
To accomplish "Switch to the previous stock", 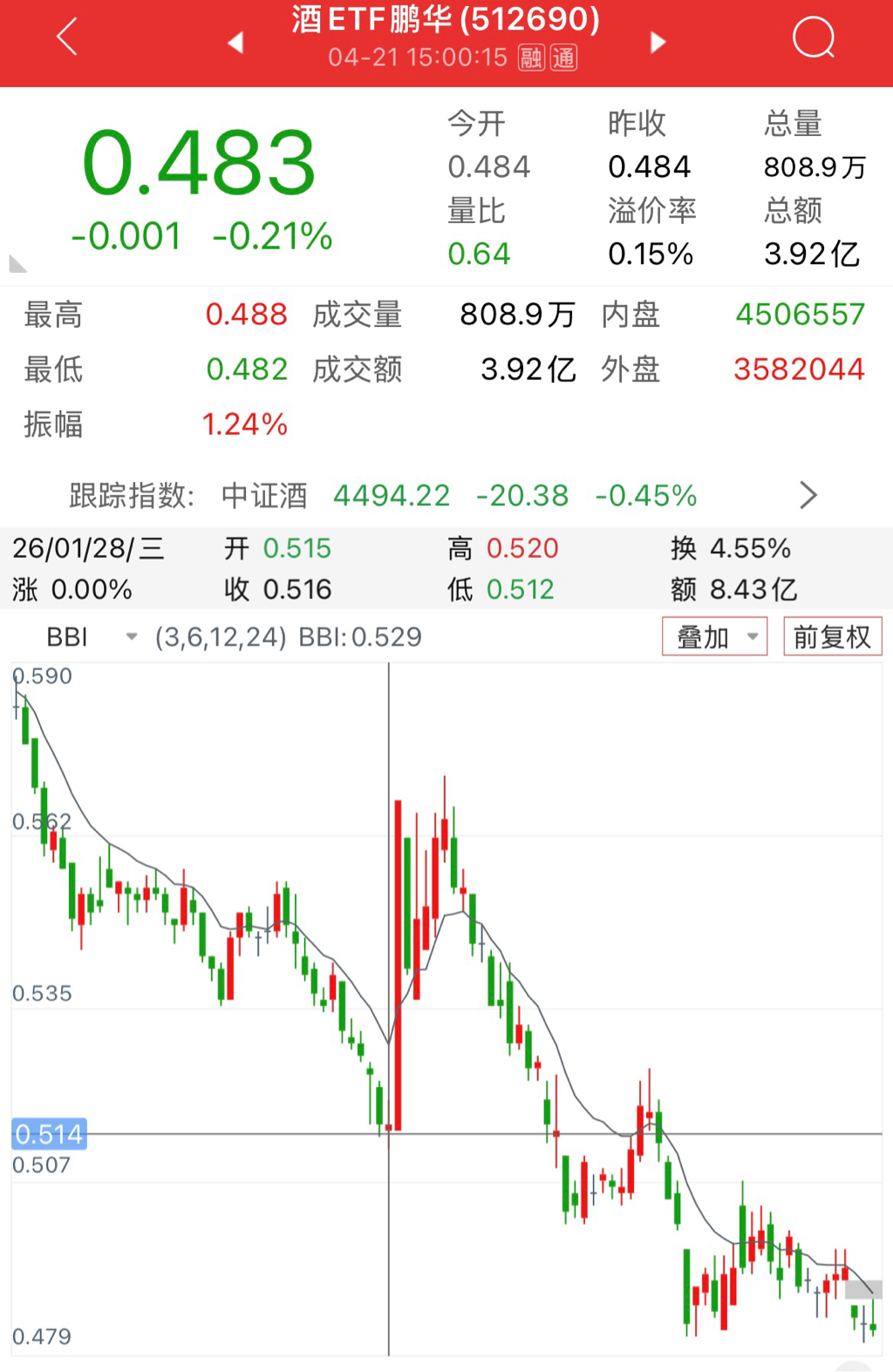I will (x=235, y=42).
